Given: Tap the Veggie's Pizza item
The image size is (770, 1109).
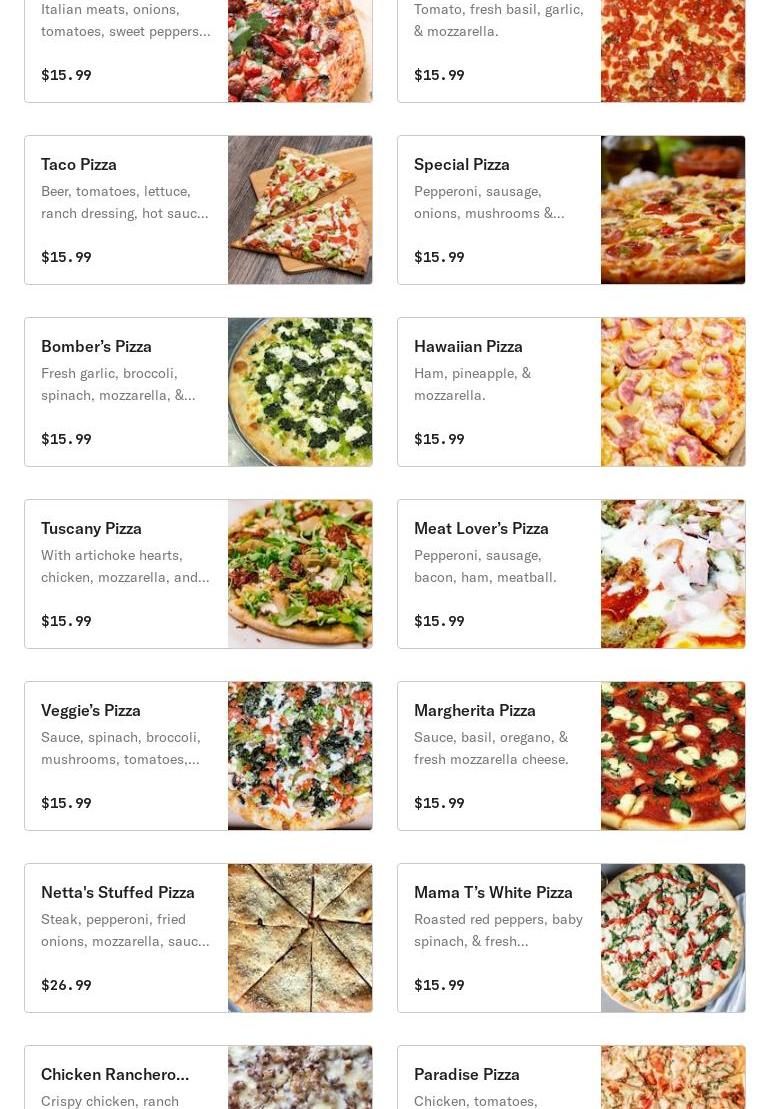Looking at the screenshot, I should (198, 756).
